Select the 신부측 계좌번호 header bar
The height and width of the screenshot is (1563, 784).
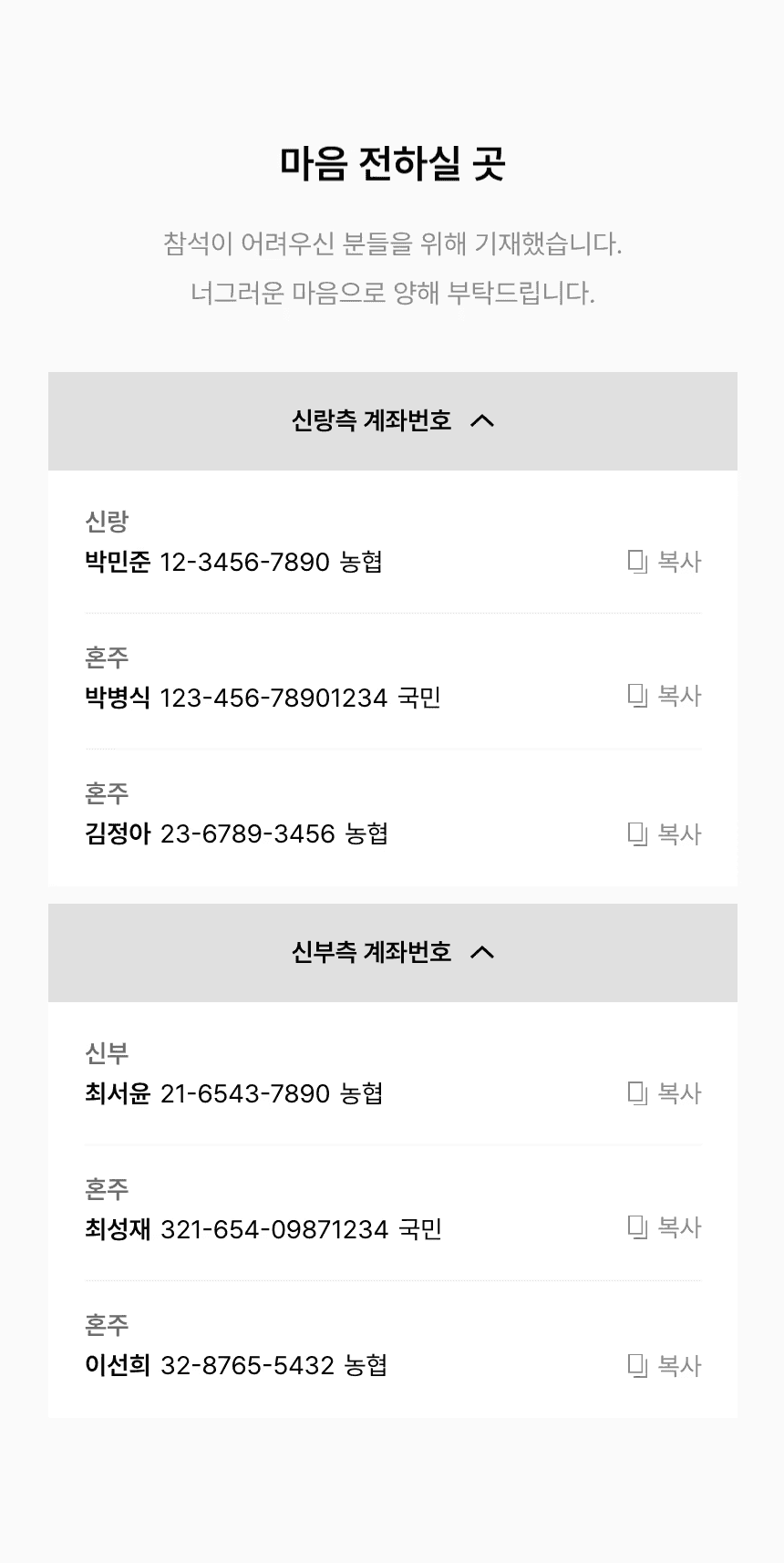pyautogui.click(x=392, y=952)
